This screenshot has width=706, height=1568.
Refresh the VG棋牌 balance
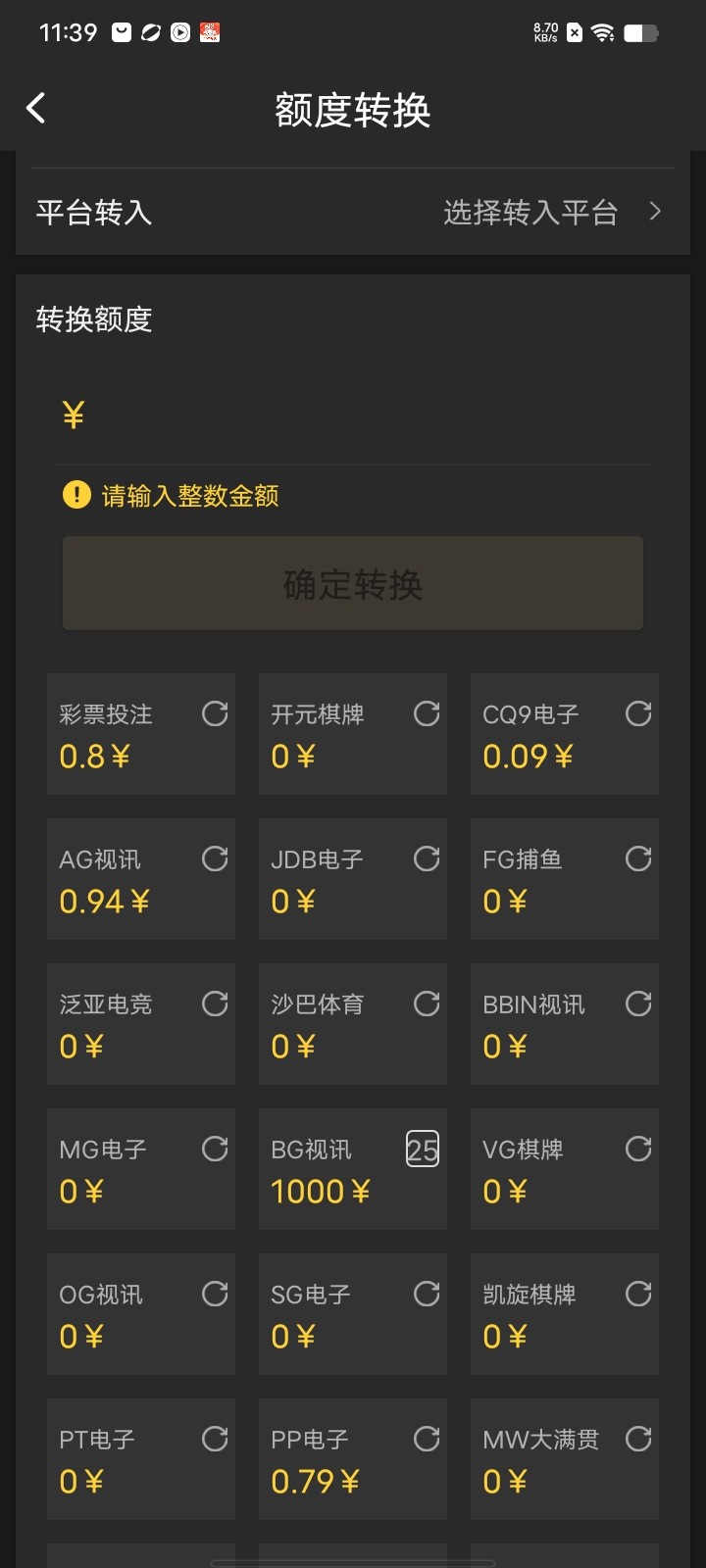638,1149
